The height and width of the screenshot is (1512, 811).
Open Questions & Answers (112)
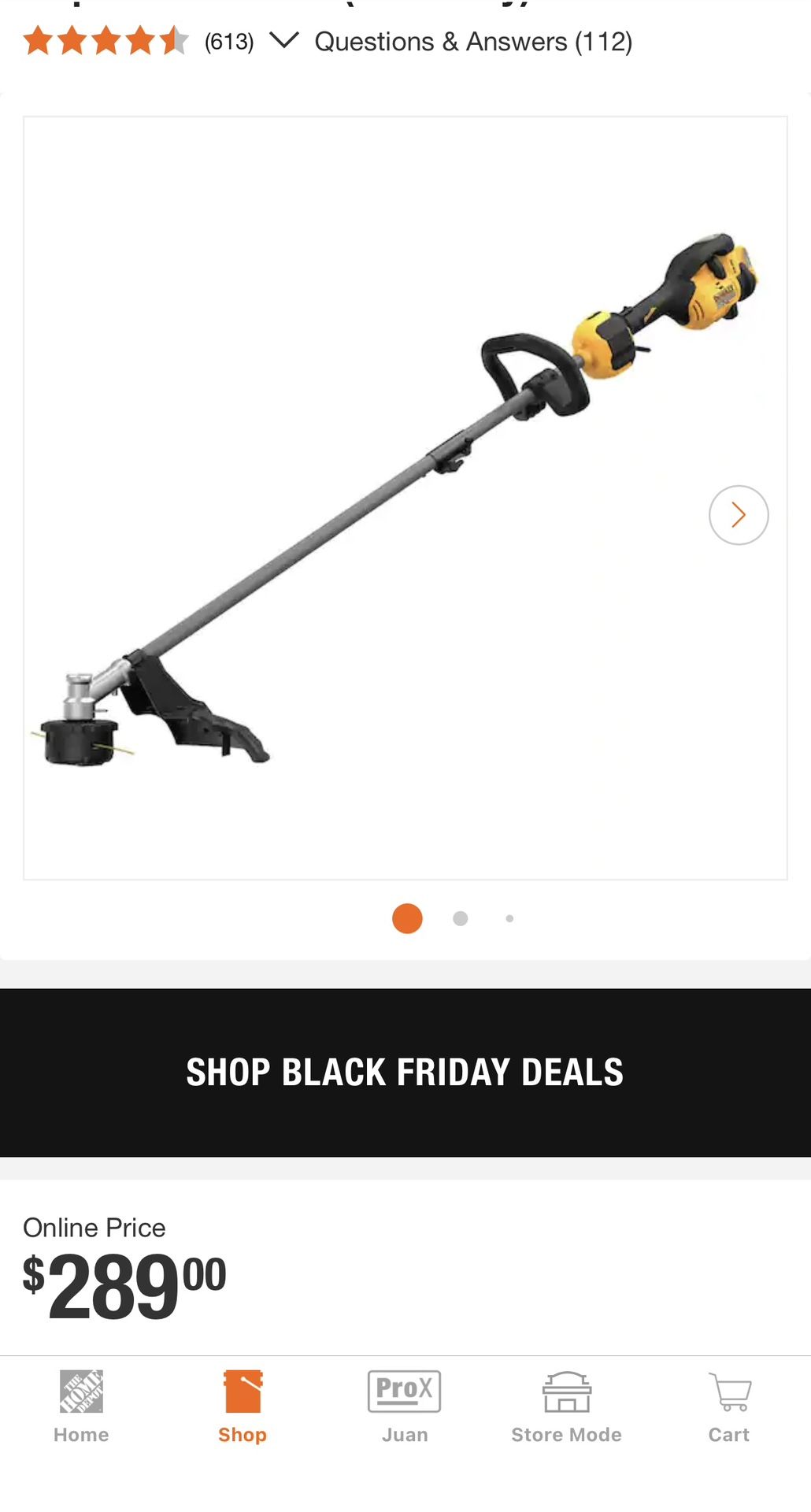473,41
